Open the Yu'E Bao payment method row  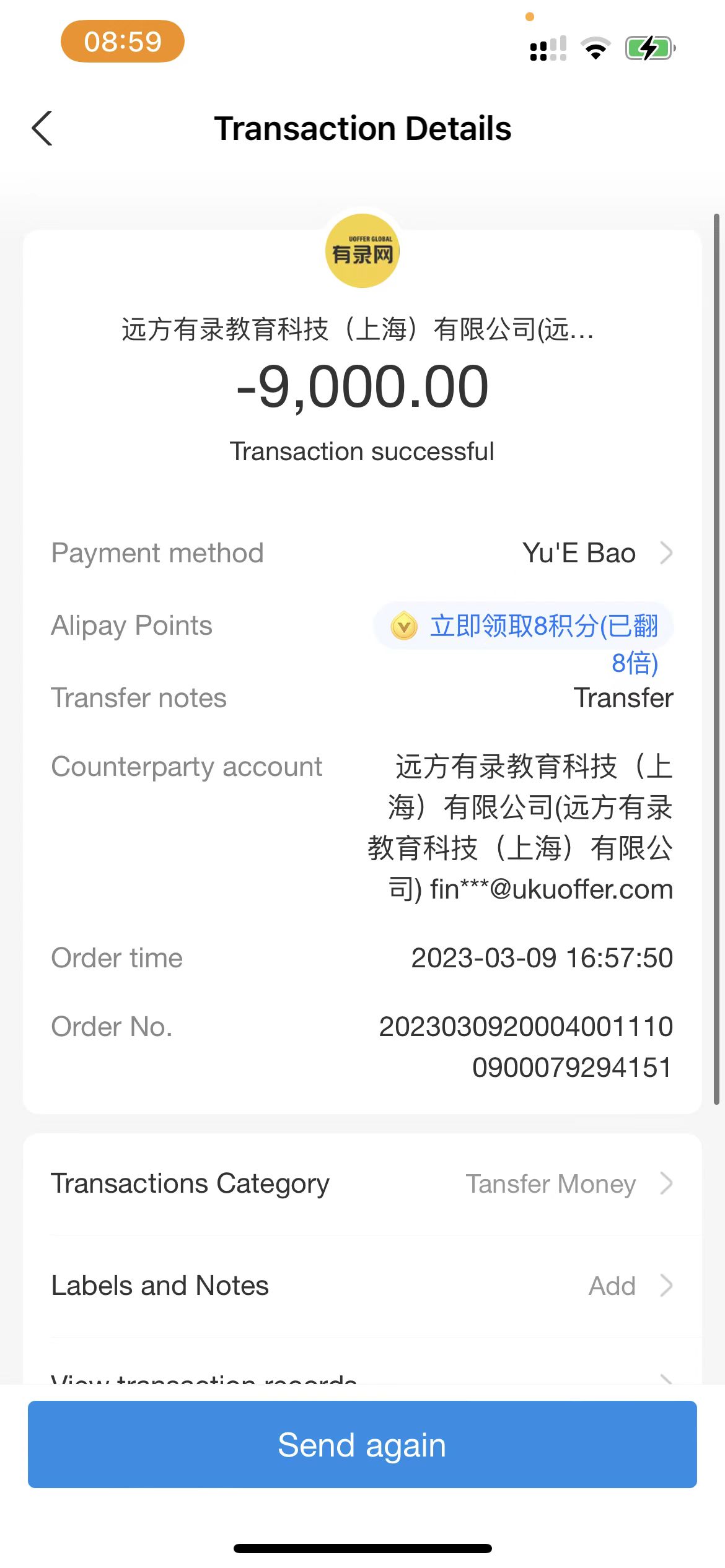point(596,553)
